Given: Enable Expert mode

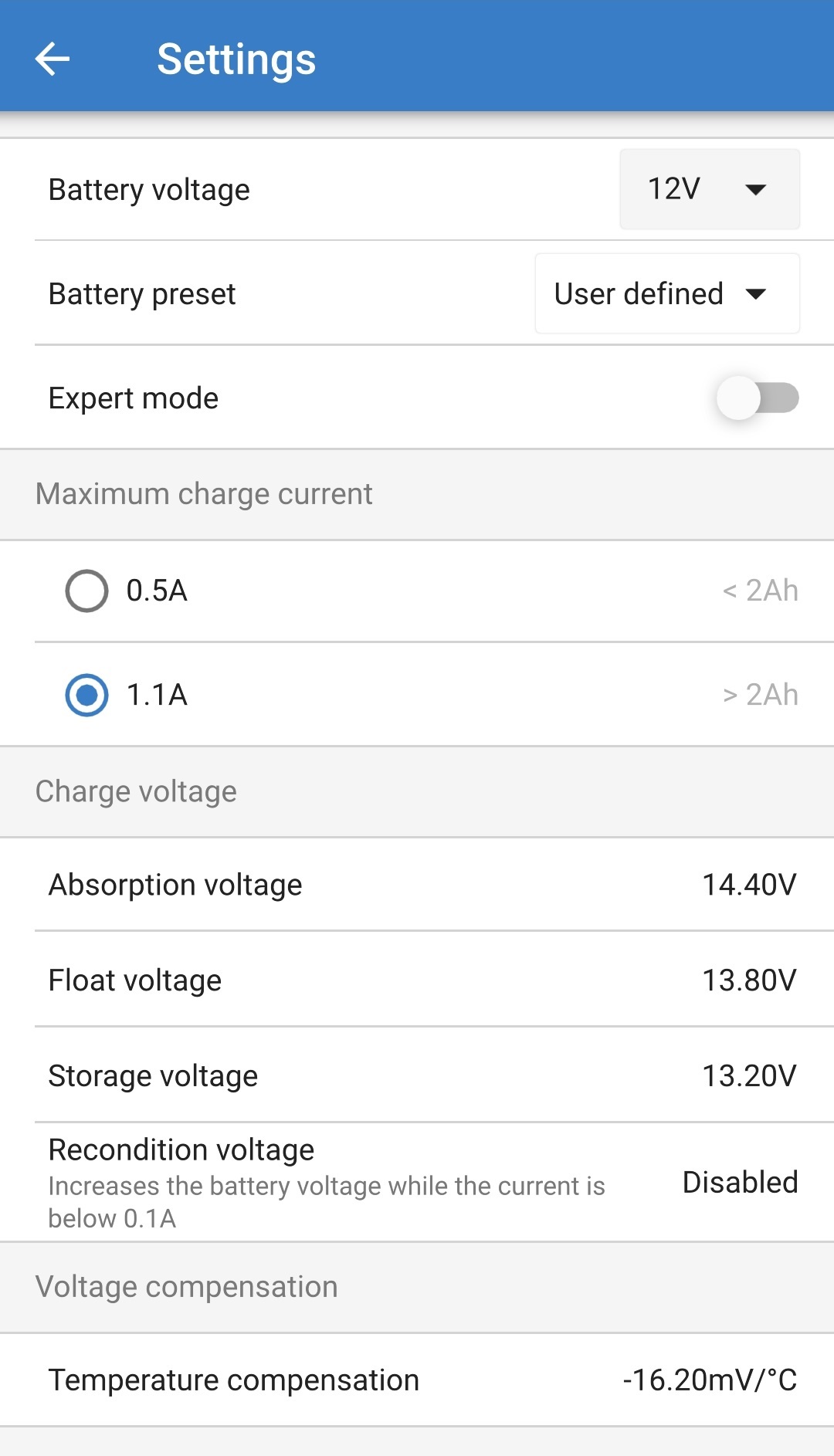Looking at the screenshot, I should point(760,397).
